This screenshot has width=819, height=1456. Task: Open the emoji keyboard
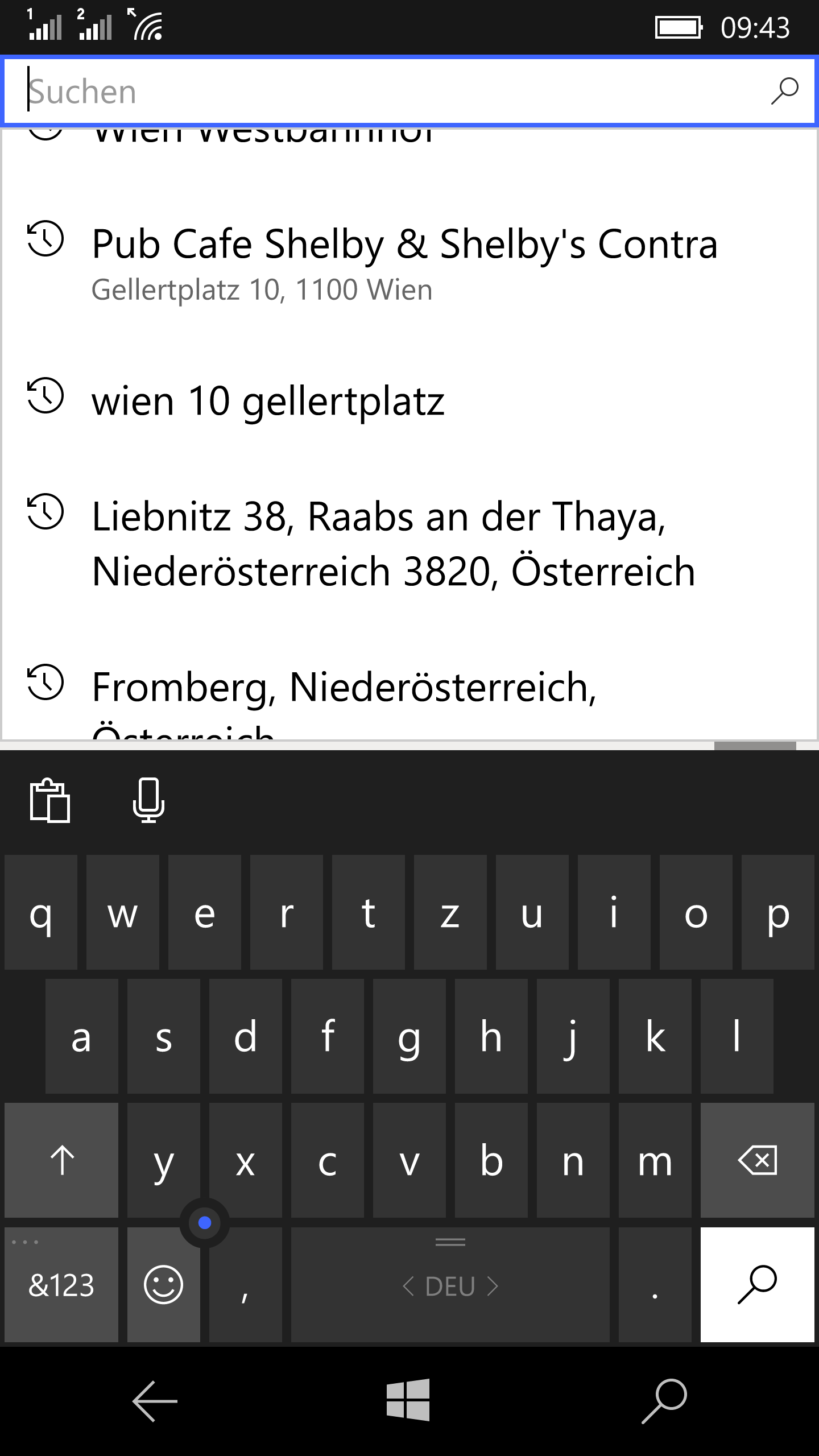click(x=164, y=1285)
